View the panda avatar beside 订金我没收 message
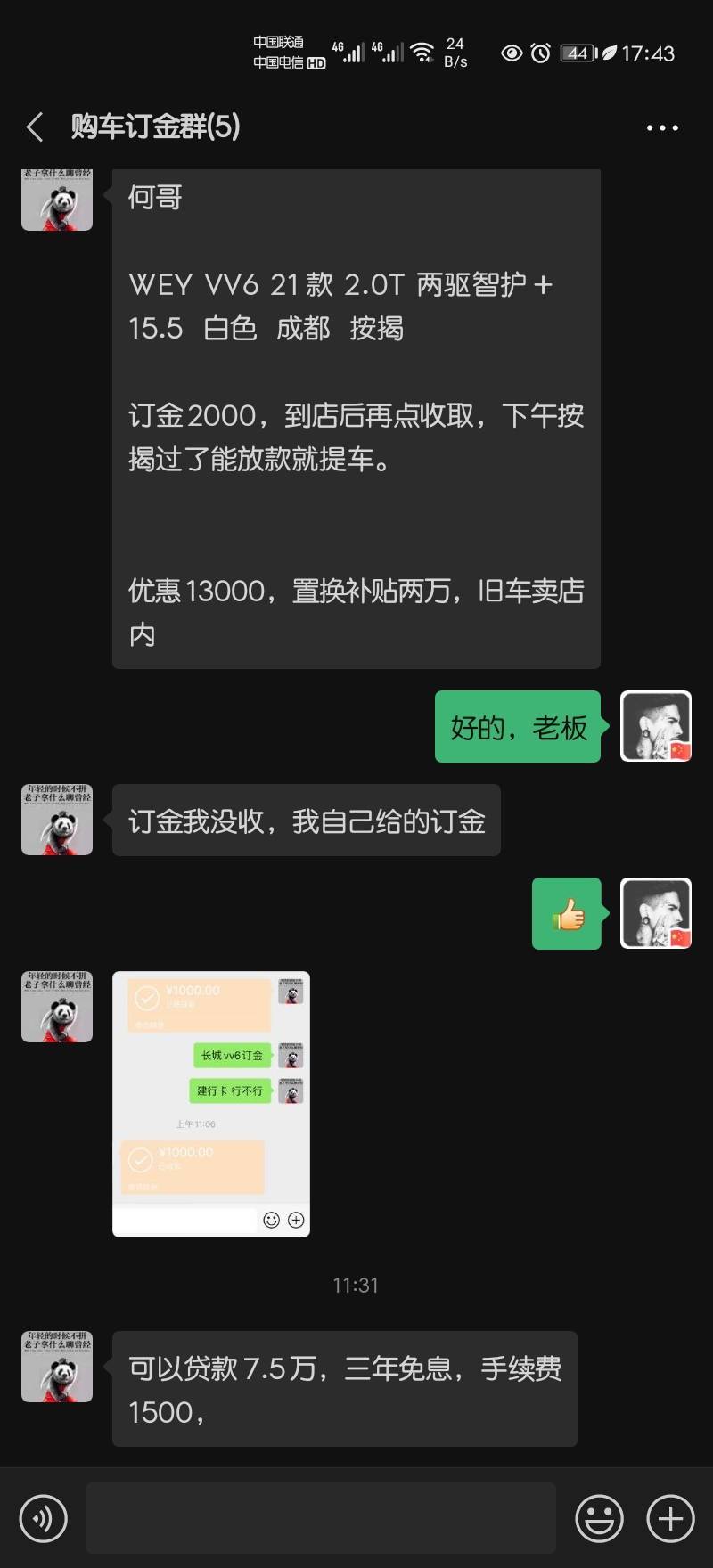This screenshot has width=713, height=1568. 57,820
